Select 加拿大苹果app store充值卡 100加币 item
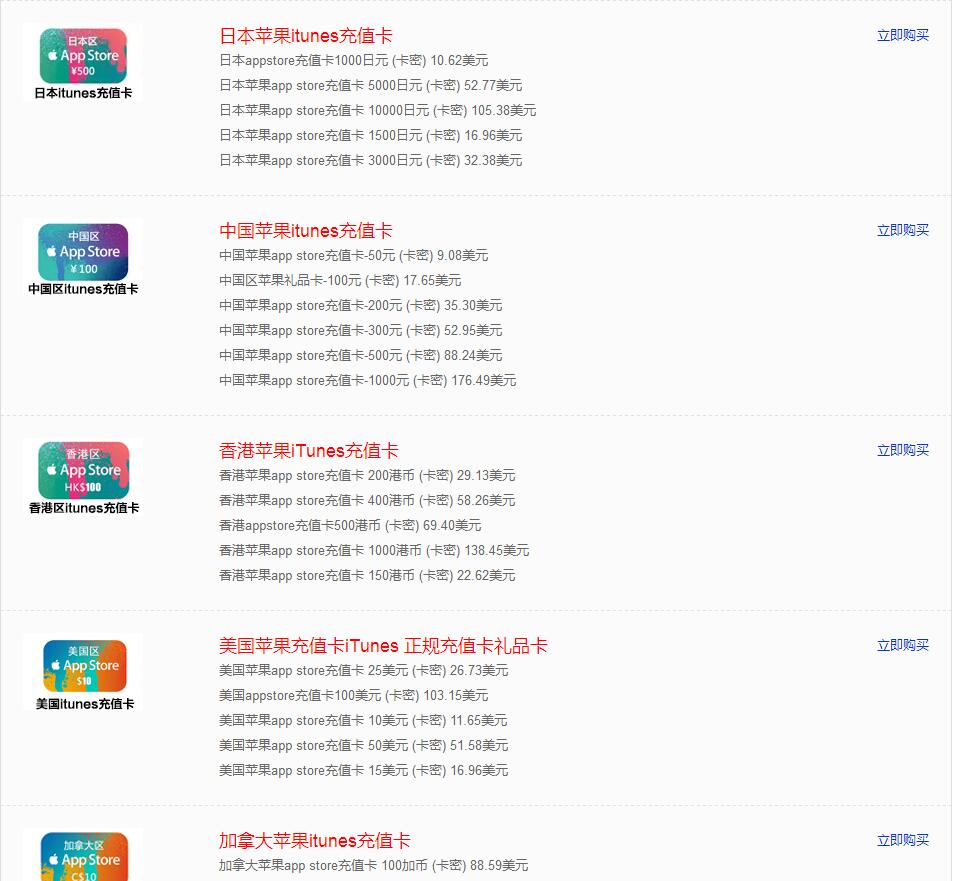The image size is (953, 881). (373, 866)
